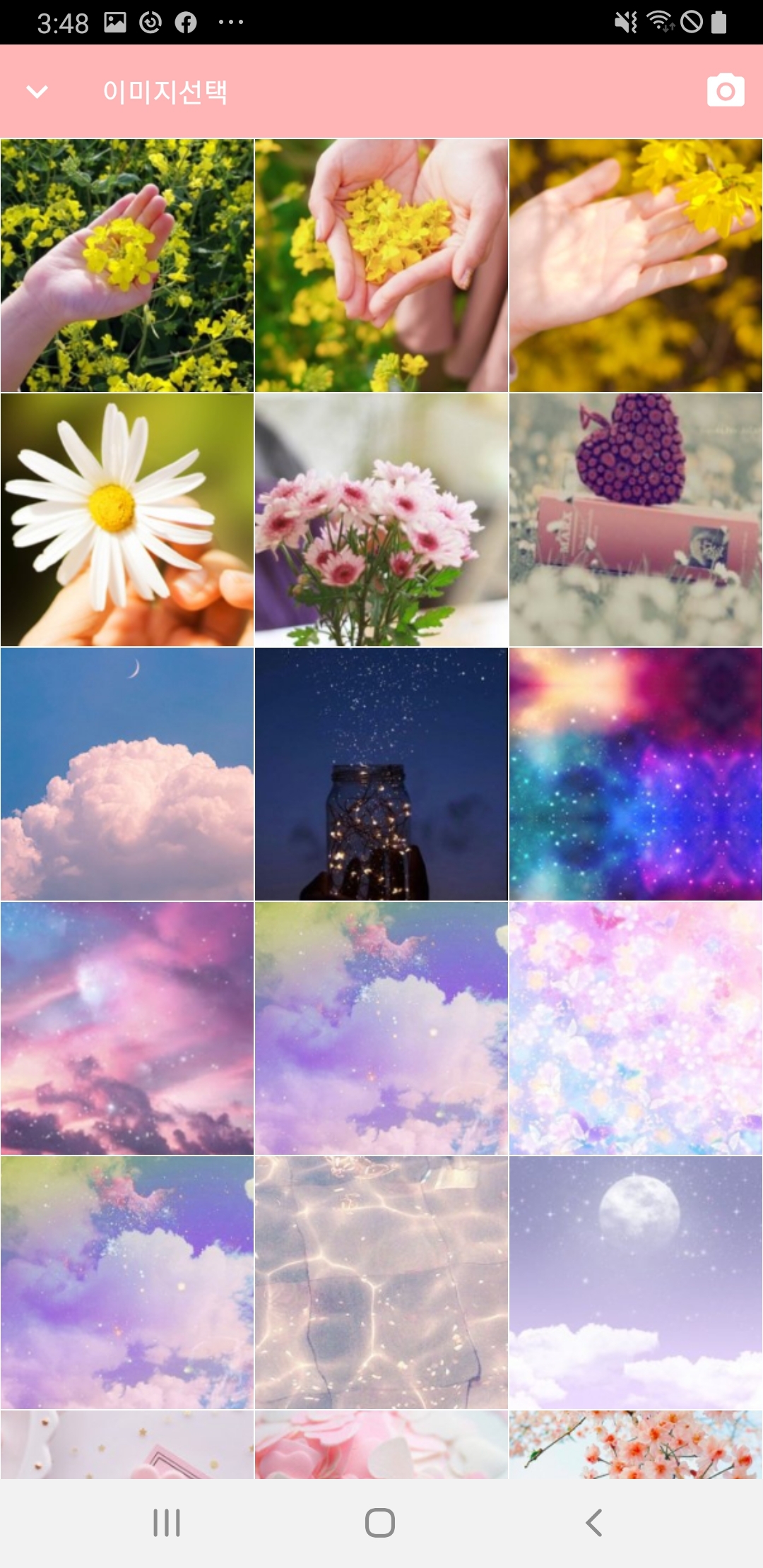Pick the purple heart on book image

click(636, 520)
